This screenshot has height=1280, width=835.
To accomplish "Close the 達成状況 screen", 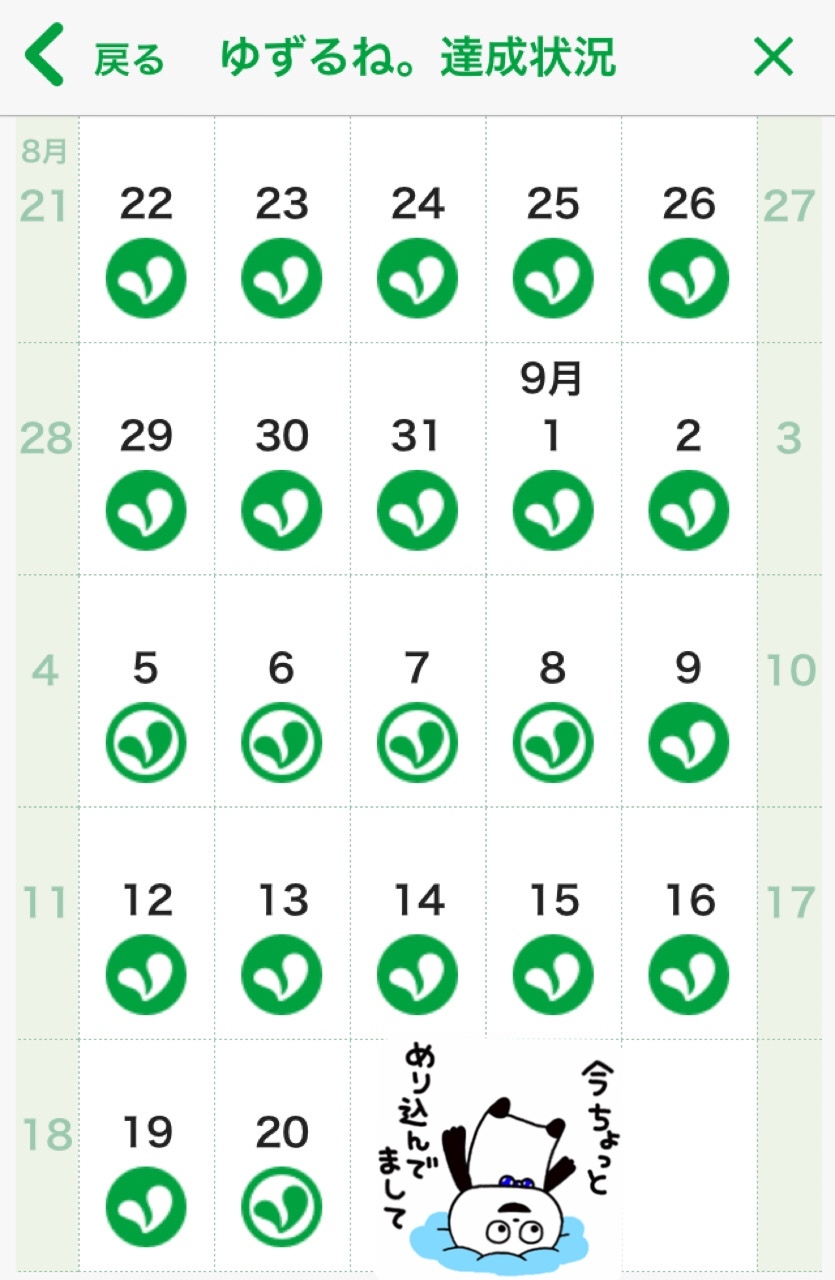I will coord(773,58).
